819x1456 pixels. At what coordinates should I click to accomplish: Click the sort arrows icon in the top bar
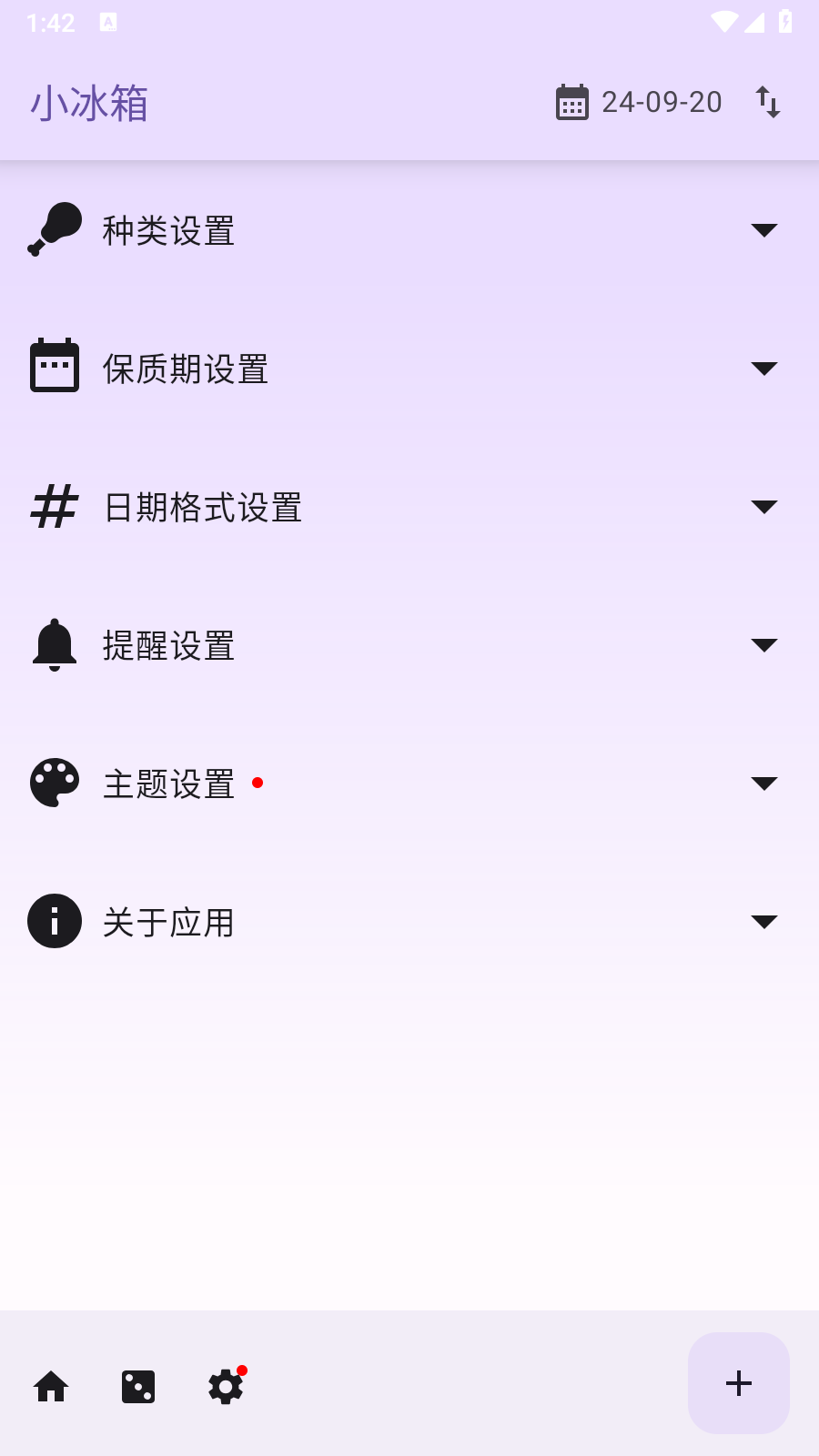[767, 102]
